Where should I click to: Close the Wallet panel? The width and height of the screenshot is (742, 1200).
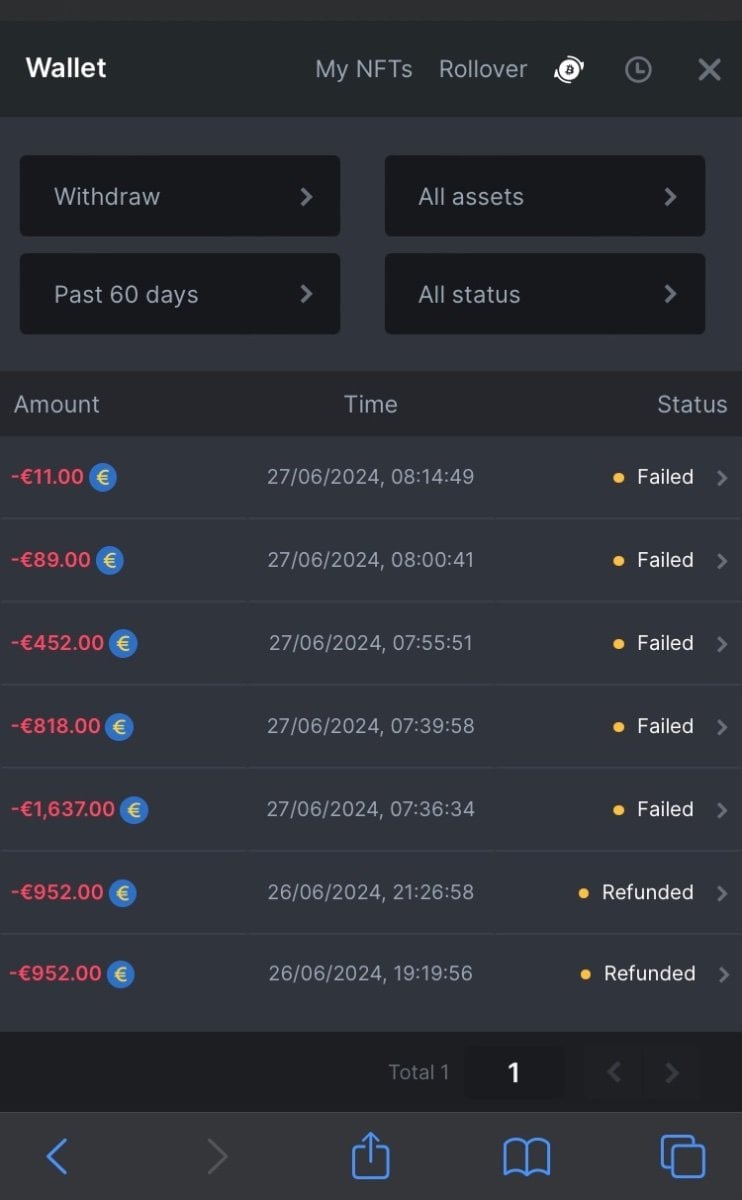pos(709,69)
